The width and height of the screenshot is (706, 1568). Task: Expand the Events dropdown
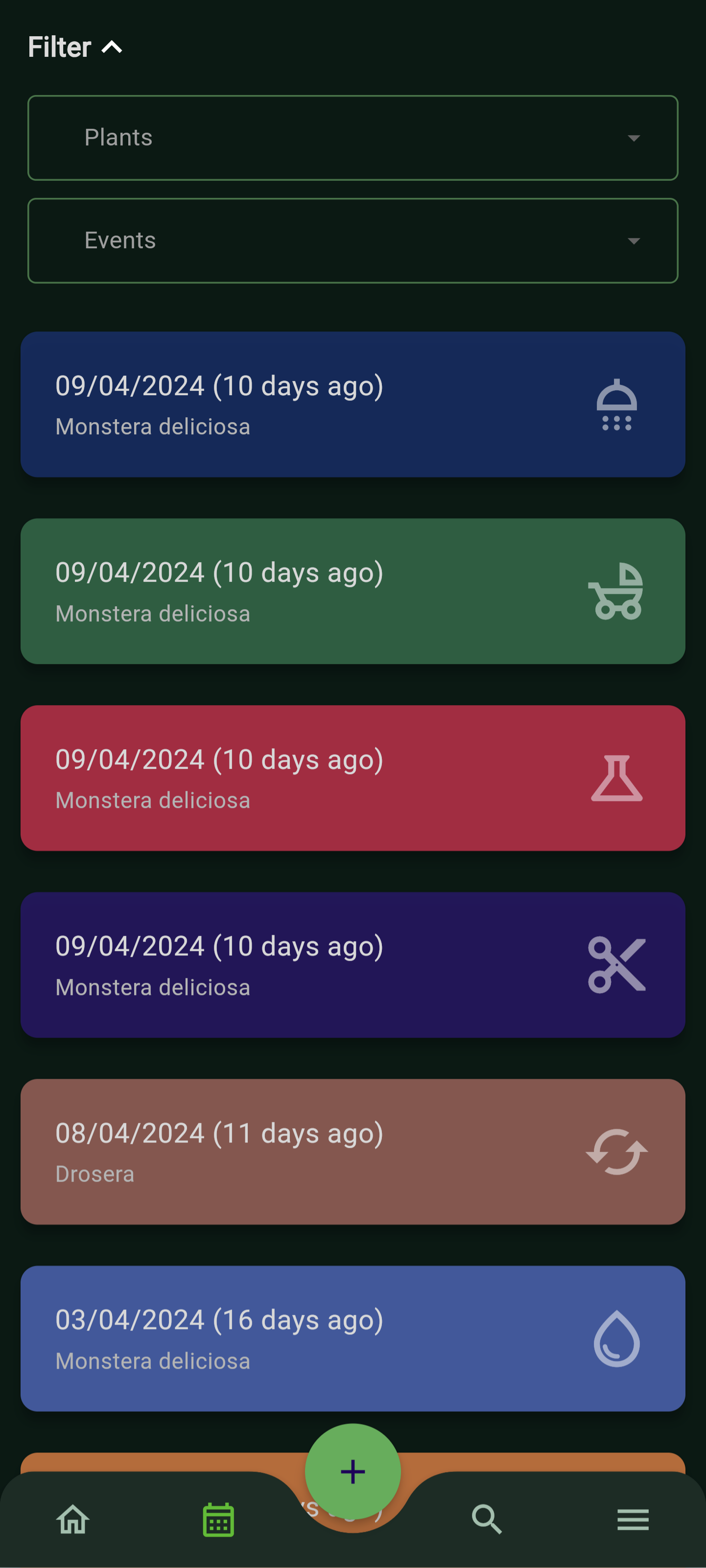coord(353,240)
